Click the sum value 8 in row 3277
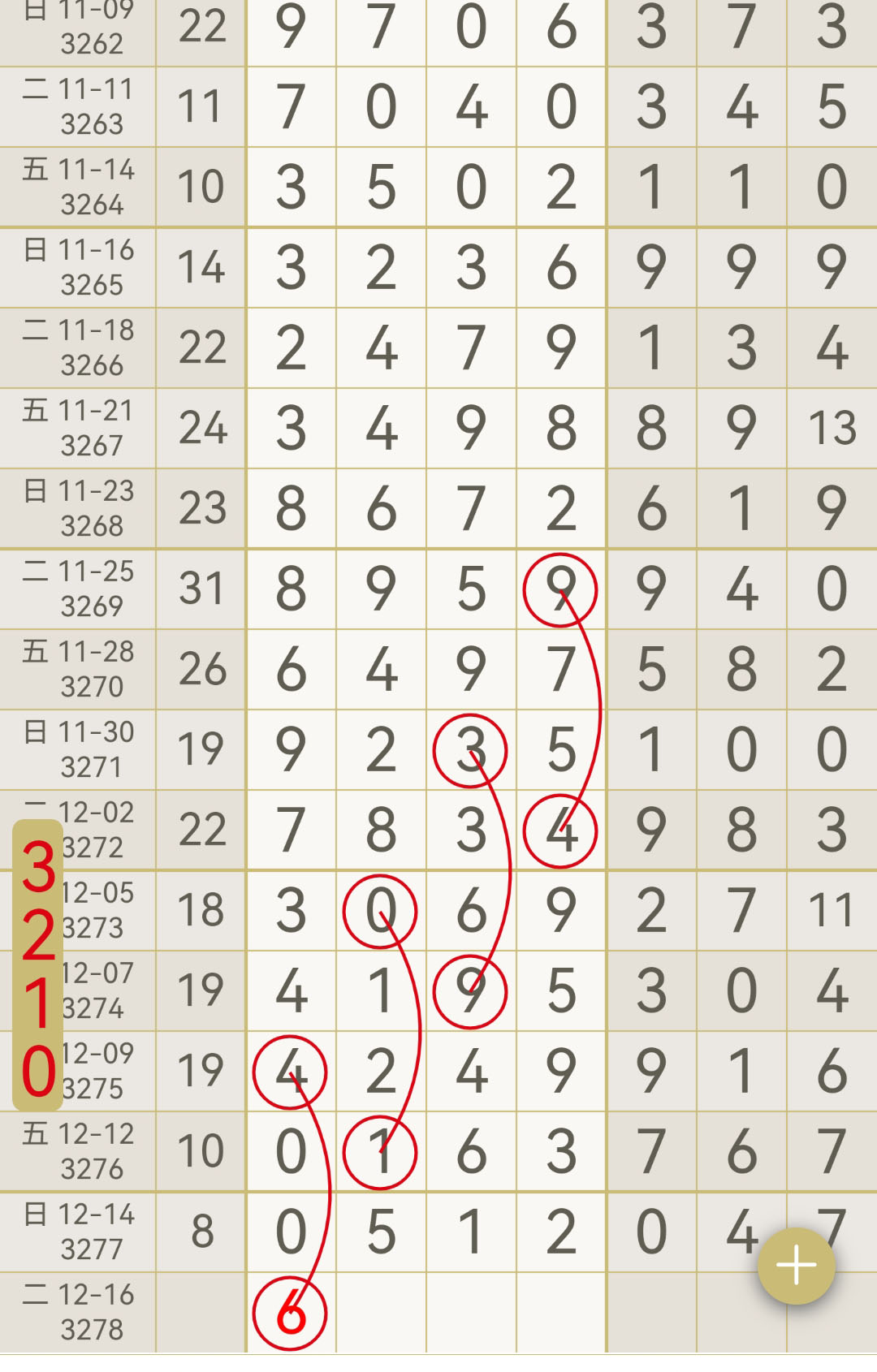This screenshot has width=877, height=1372. click(201, 1230)
